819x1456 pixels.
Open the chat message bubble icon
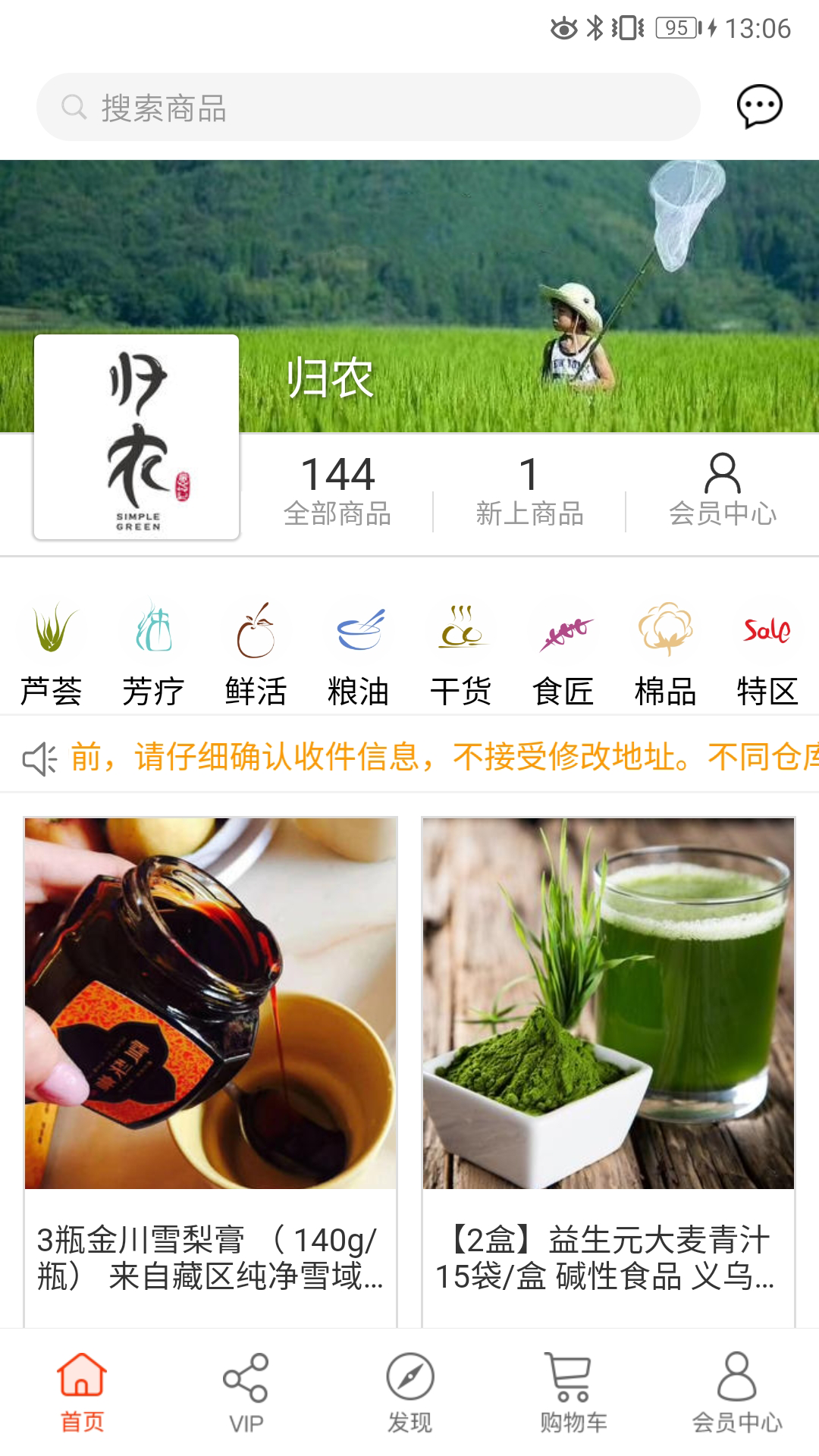click(759, 106)
